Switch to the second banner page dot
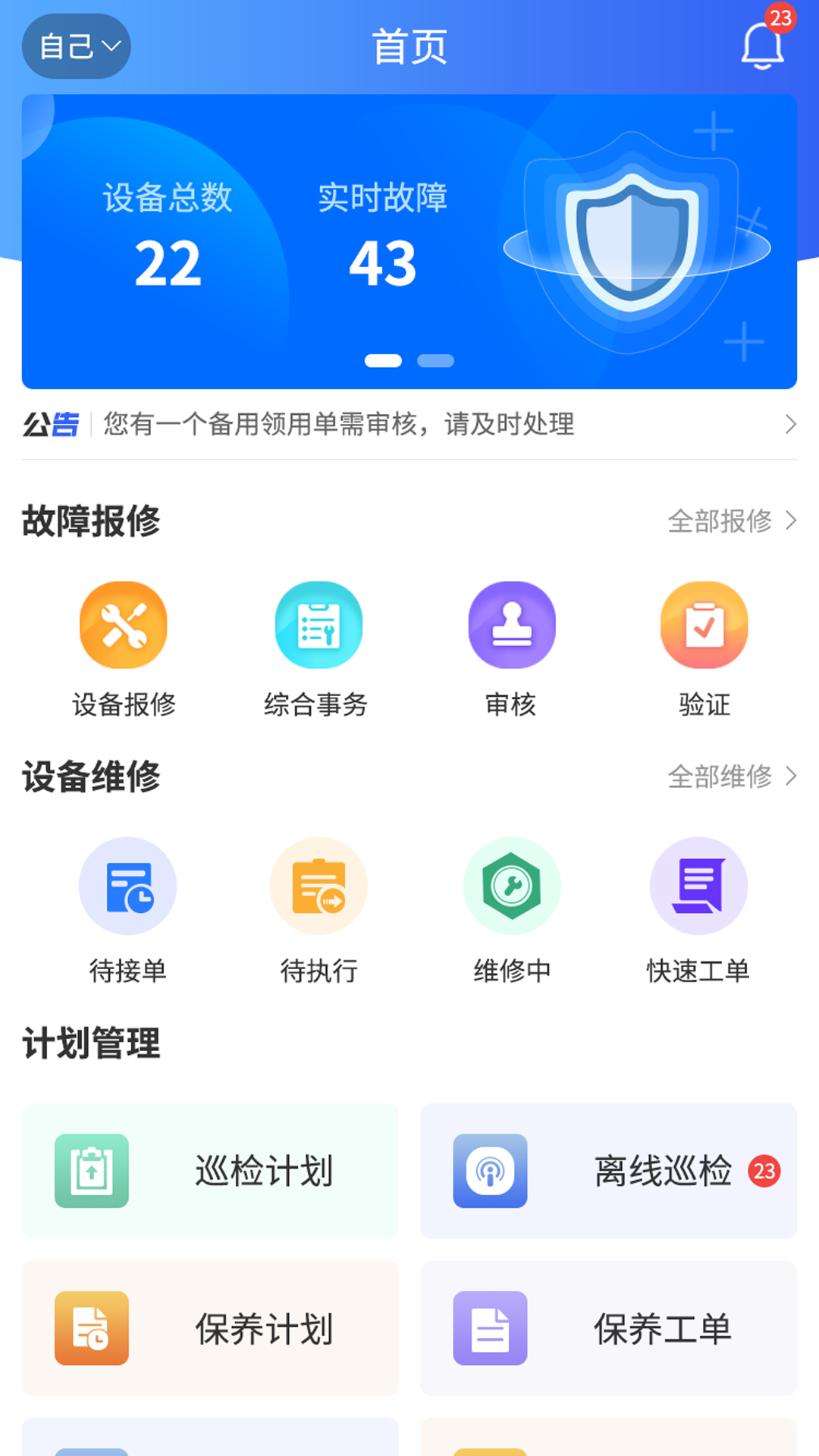819x1456 pixels. pyautogui.click(x=435, y=361)
